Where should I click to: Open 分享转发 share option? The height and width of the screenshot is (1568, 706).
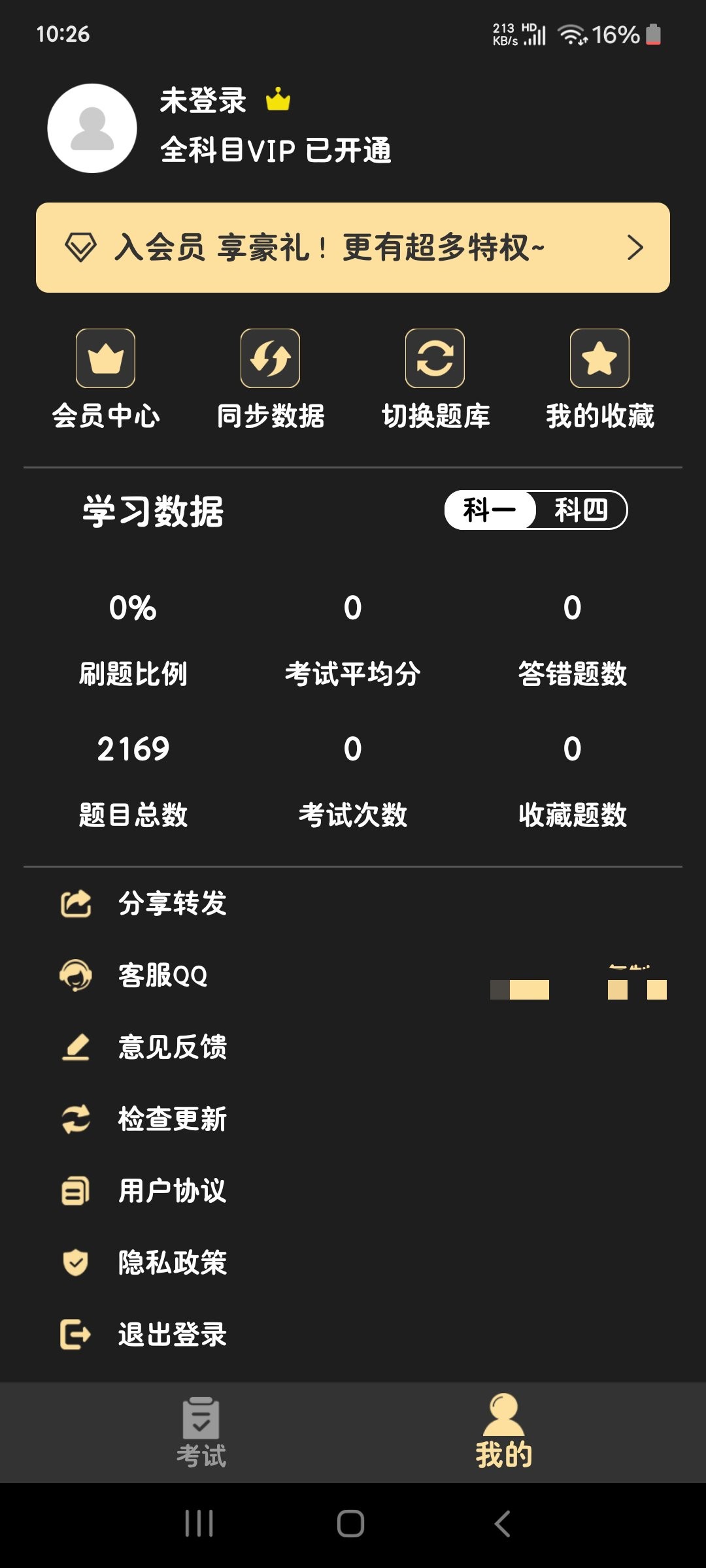[x=172, y=904]
